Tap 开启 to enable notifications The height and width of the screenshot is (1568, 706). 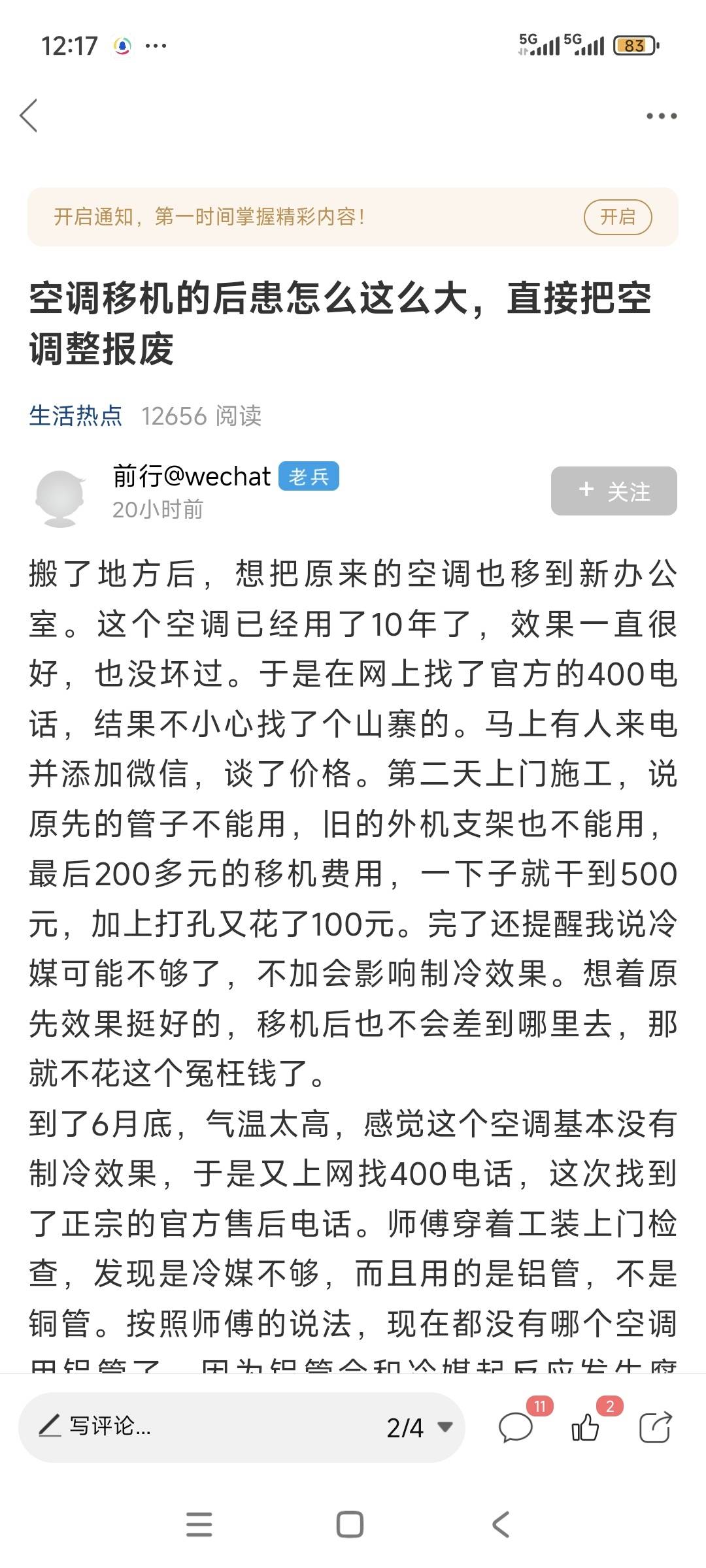(x=617, y=217)
